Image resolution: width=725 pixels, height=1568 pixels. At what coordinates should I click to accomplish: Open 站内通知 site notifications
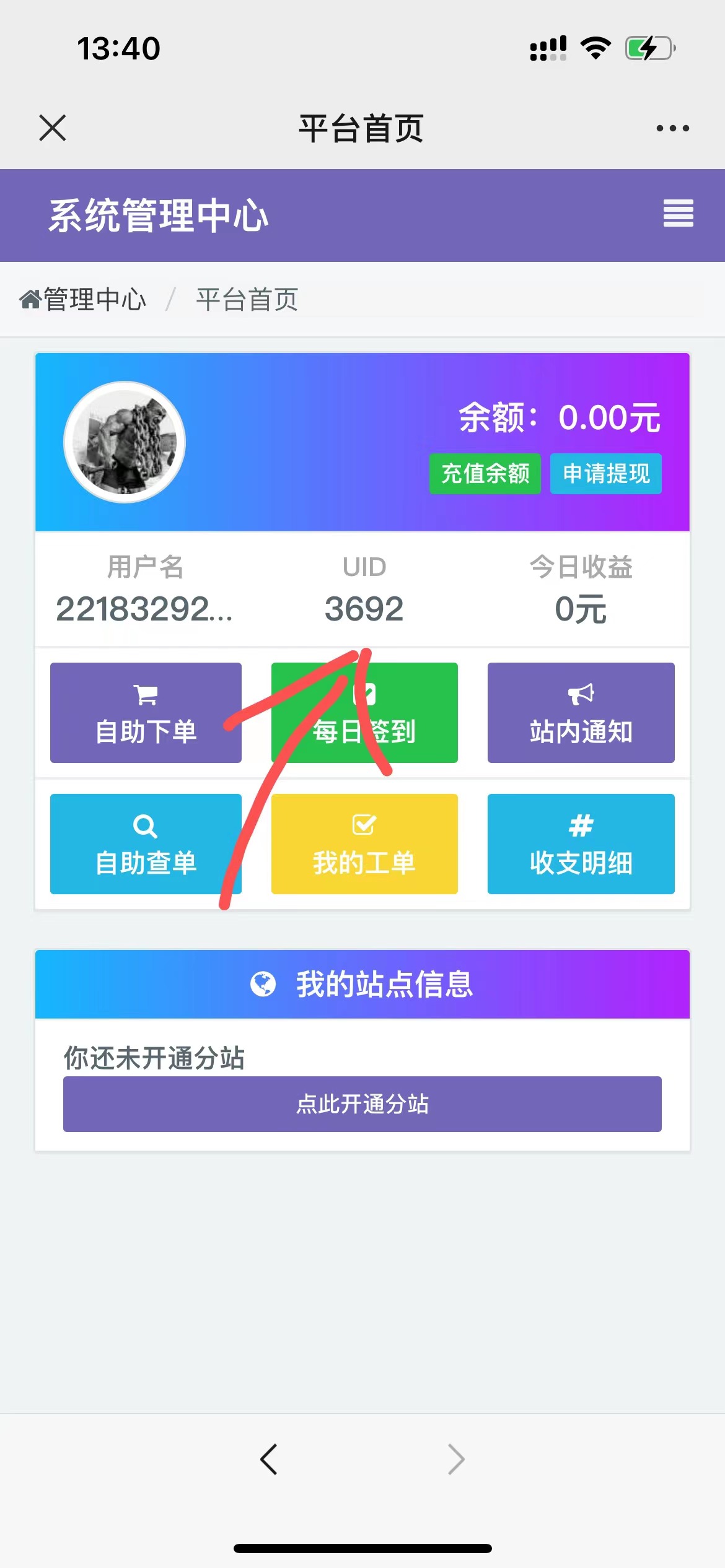pos(581,713)
